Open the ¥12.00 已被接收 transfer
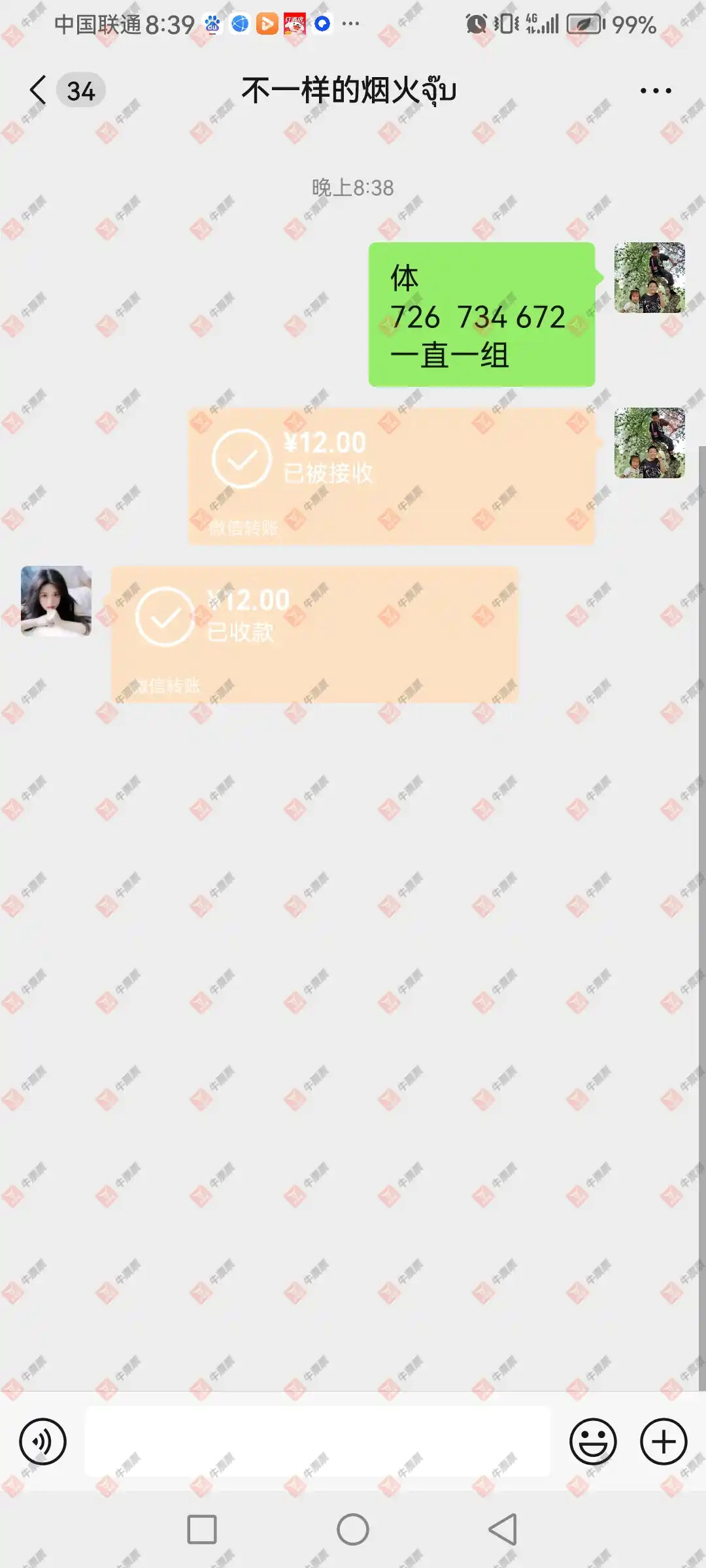 point(391,476)
